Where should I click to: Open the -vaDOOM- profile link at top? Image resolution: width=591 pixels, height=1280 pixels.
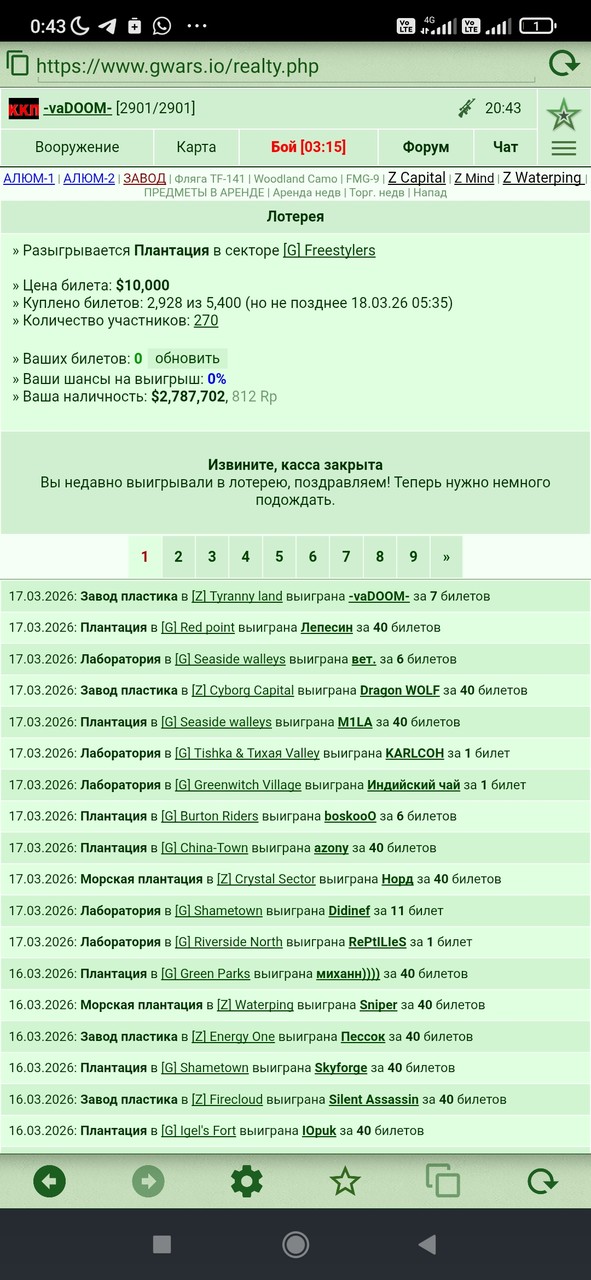click(x=77, y=108)
